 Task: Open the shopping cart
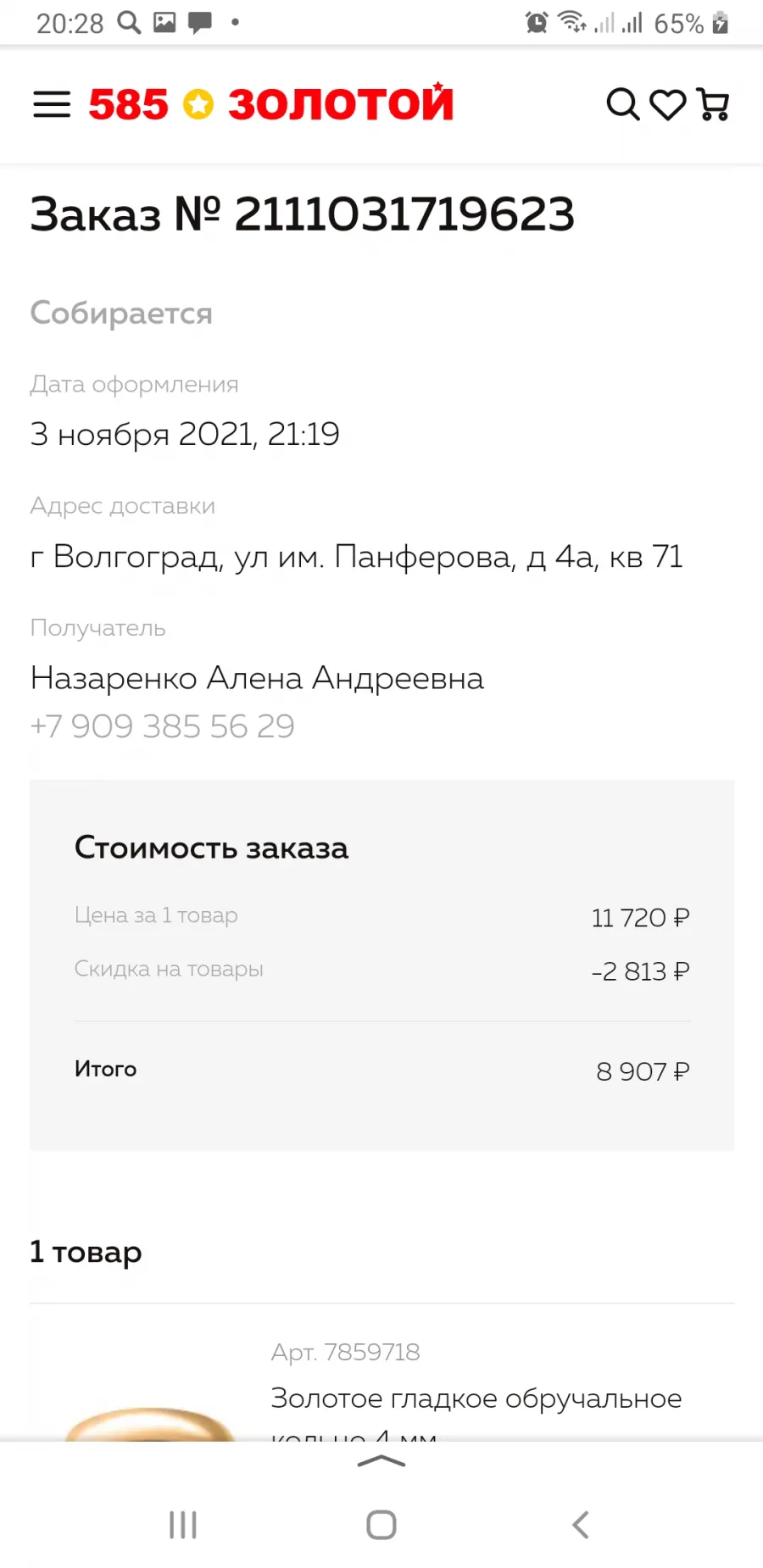tap(713, 104)
